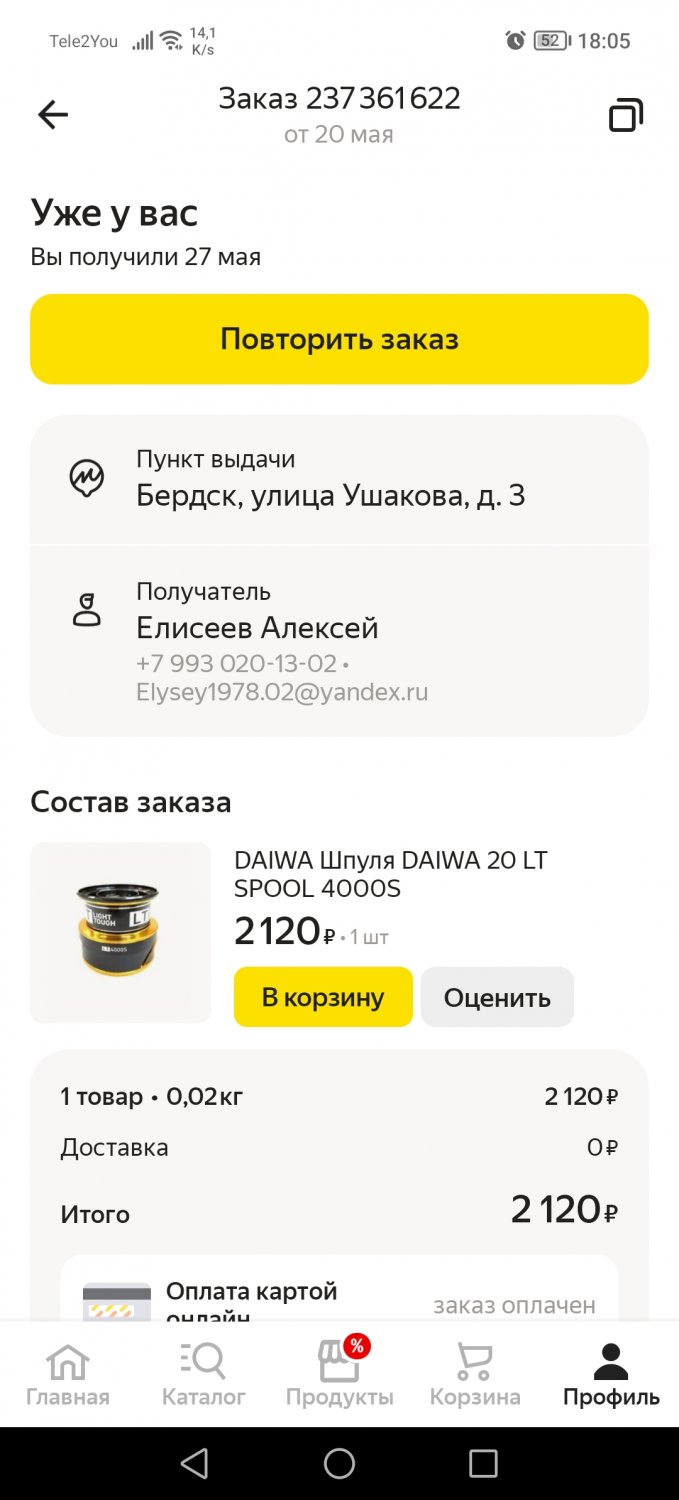
Task: Repeat this order with Повторить заказ
Action: coord(339,339)
